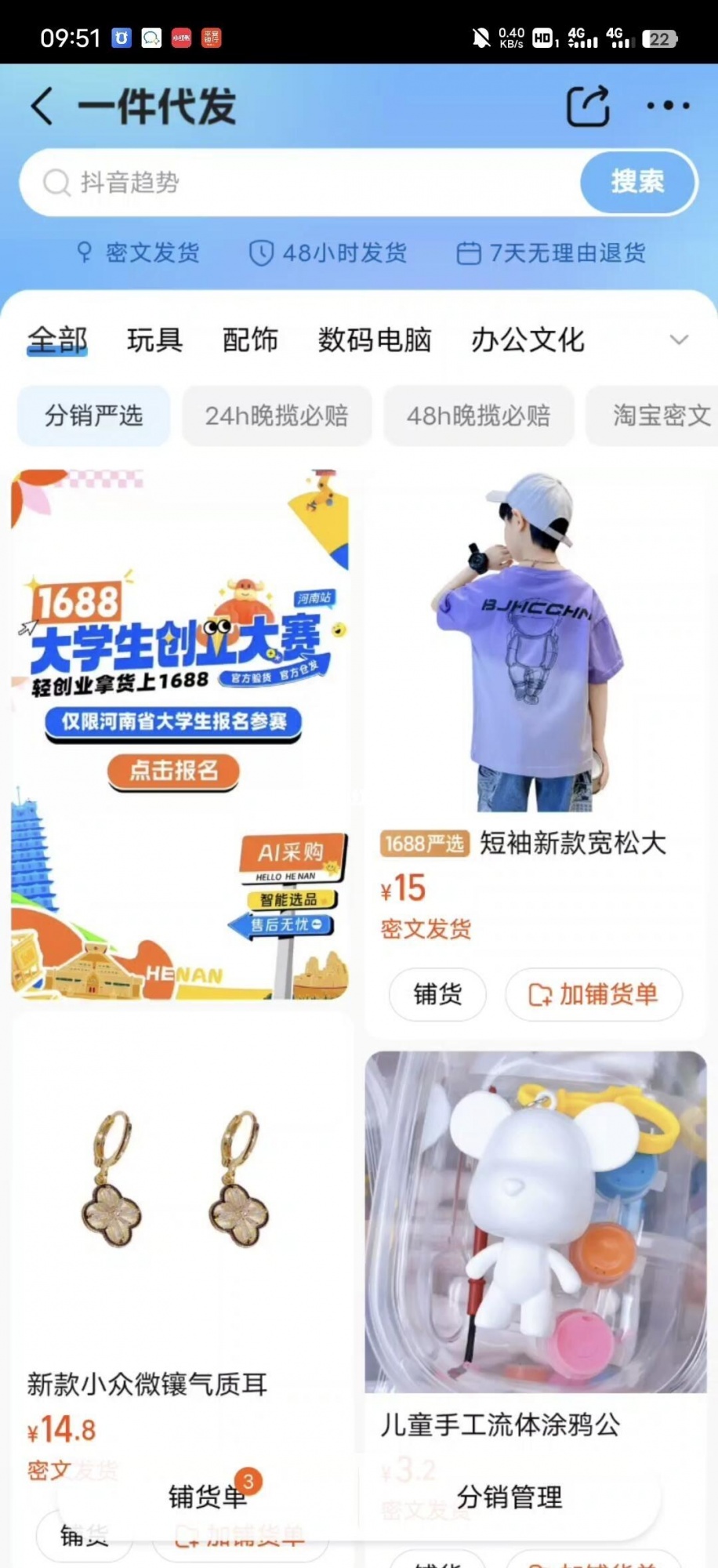718x1568 pixels.
Task: Switch to the 配饰 category tab
Action: (x=250, y=340)
